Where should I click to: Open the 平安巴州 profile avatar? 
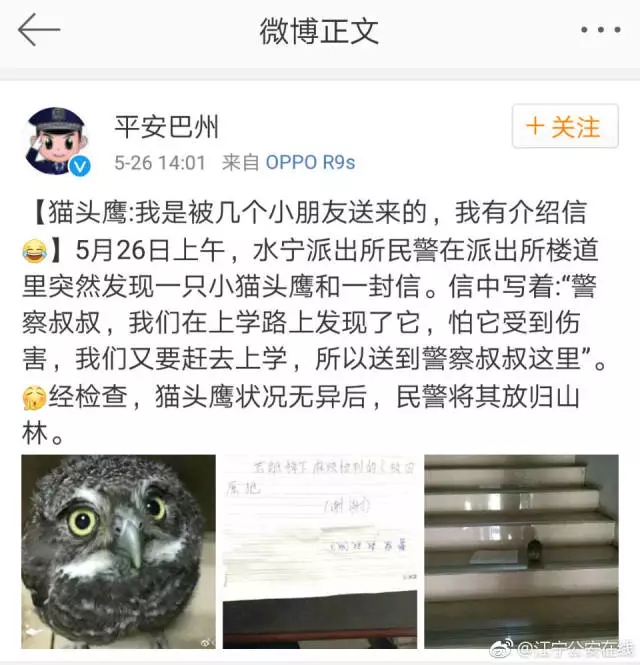tap(57, 140)
